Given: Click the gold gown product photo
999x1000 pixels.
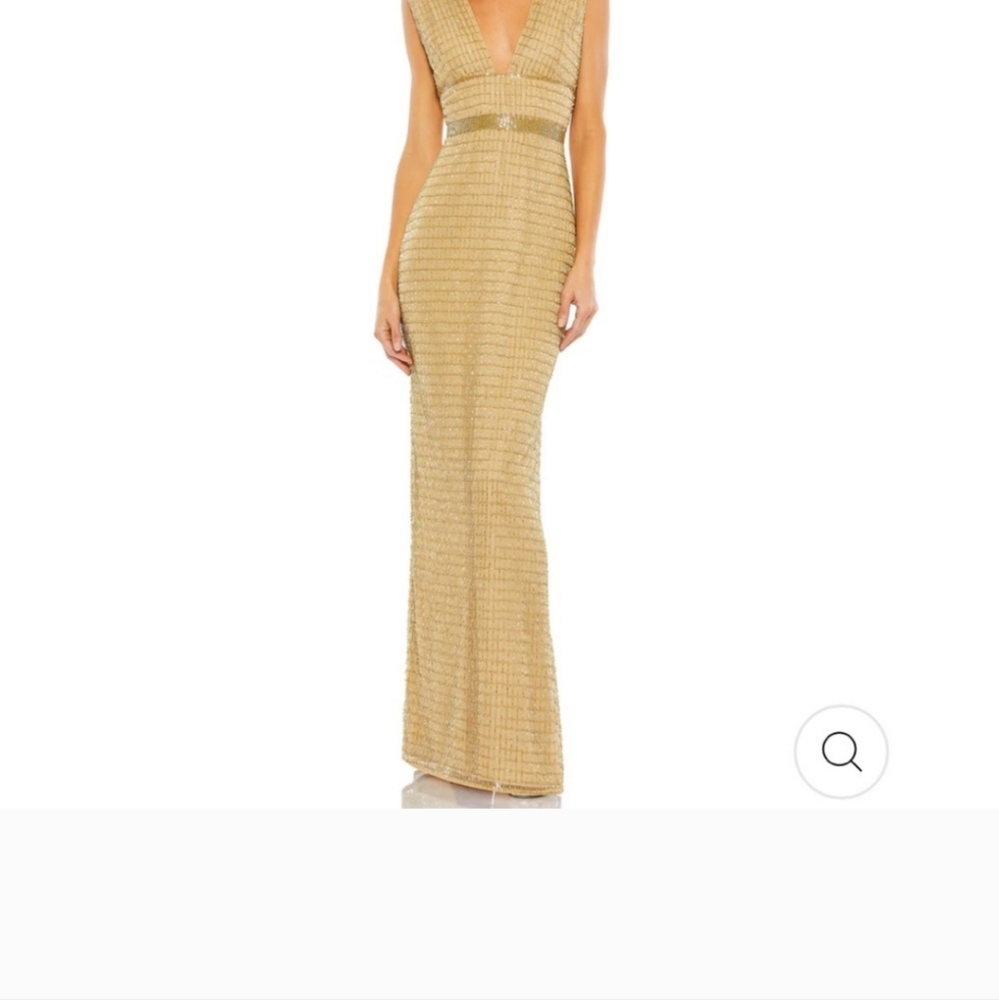Looking at the screenshot, I should [x=490, y=400].
